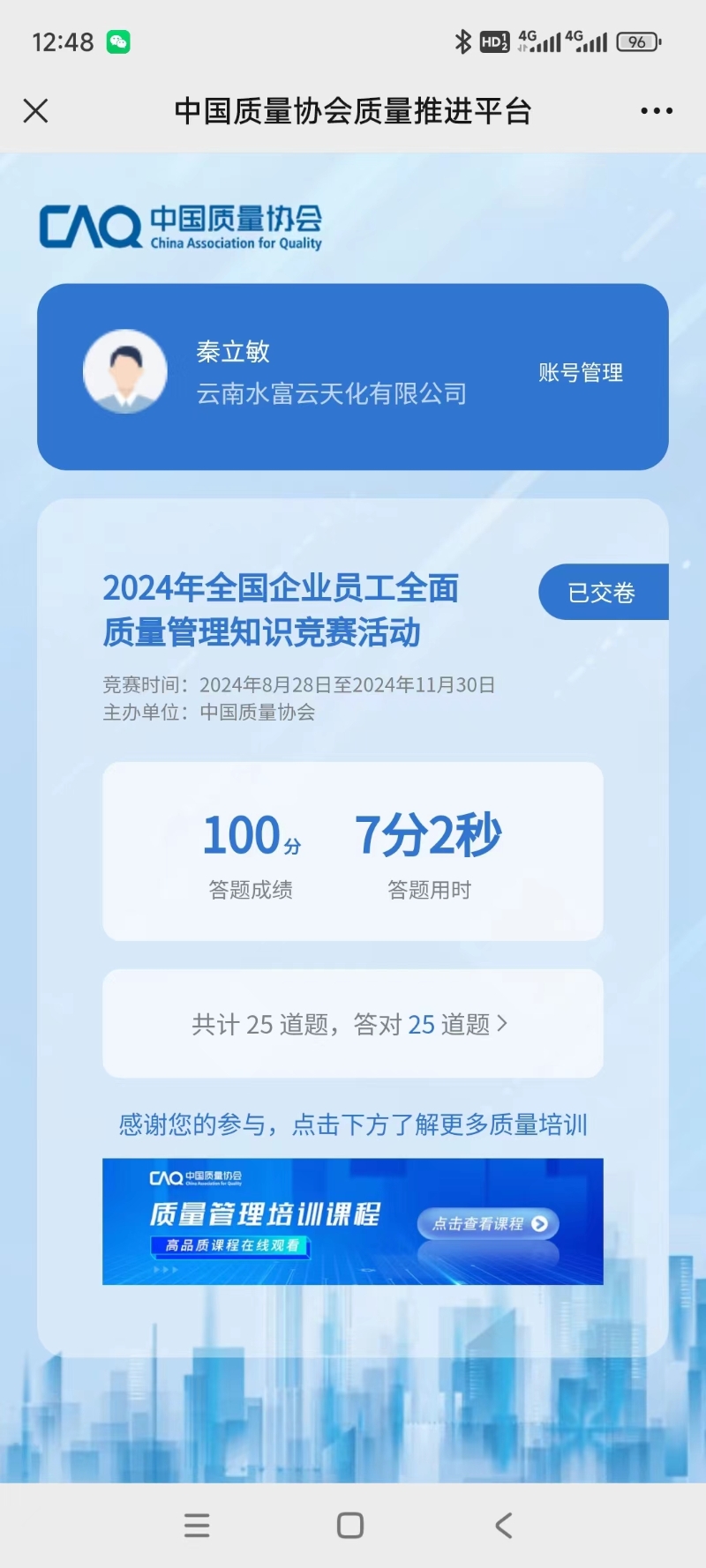
Task: Open the 质量管理培训课程 banner
Action: pyautogui.click(x=265, y=1221)
